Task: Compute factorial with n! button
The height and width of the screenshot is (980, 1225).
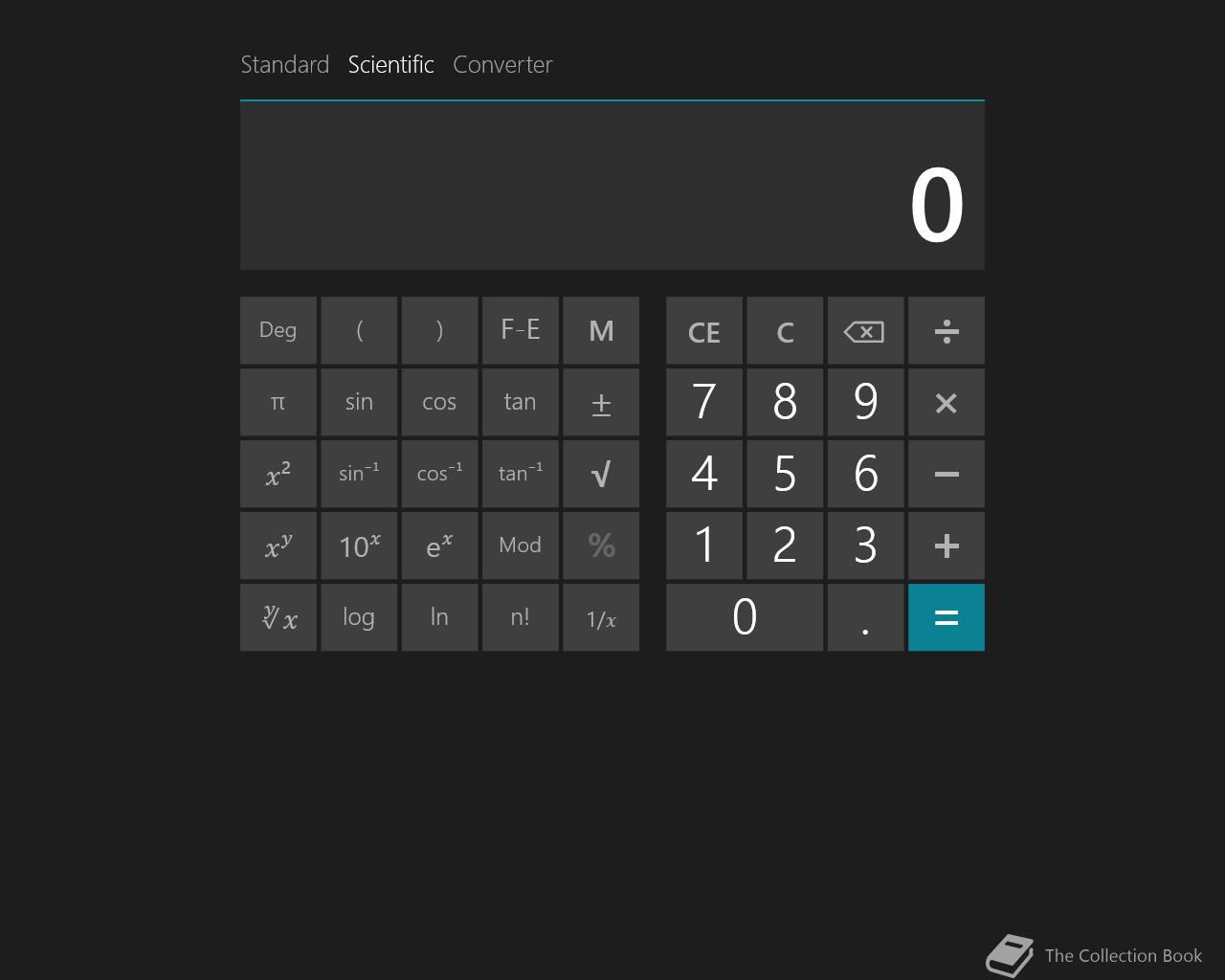Action: click(x=520, y=617)
